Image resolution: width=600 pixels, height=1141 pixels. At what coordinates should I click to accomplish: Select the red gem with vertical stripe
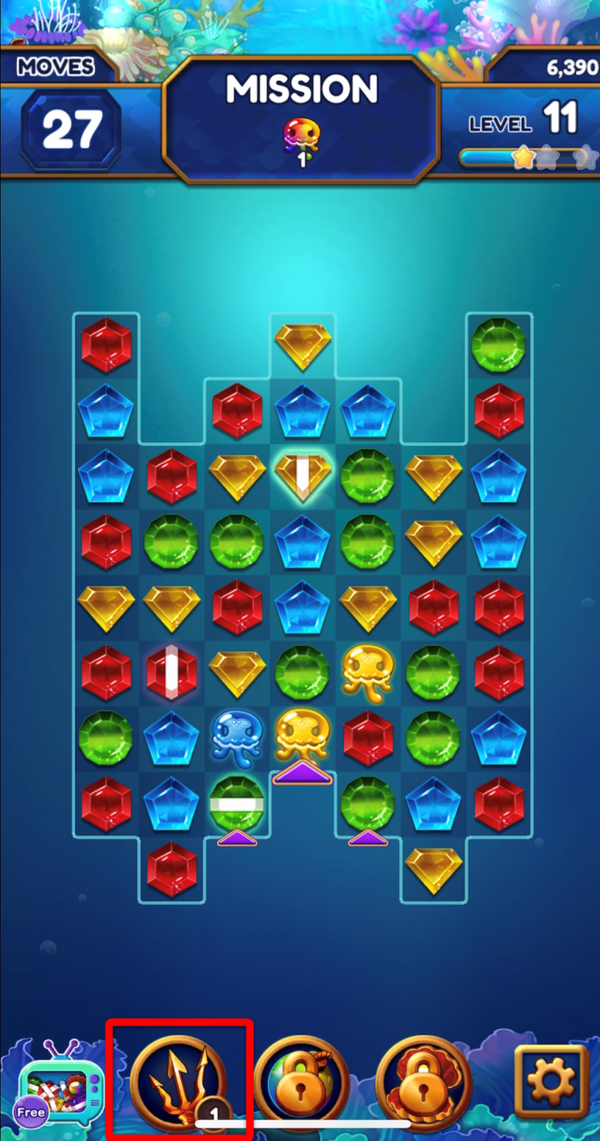click(172, 672)
